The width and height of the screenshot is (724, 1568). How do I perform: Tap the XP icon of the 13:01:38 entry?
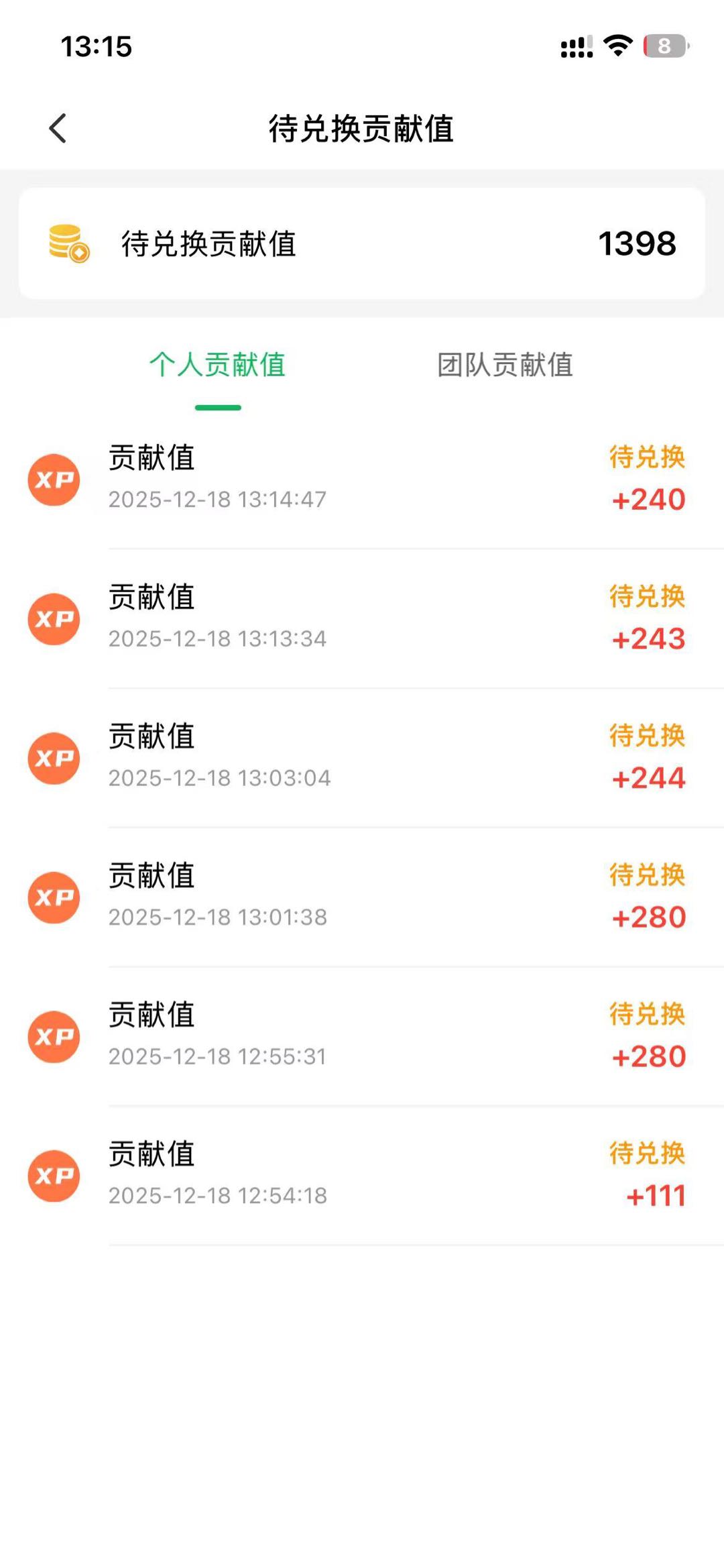click(x=54, y=897)
